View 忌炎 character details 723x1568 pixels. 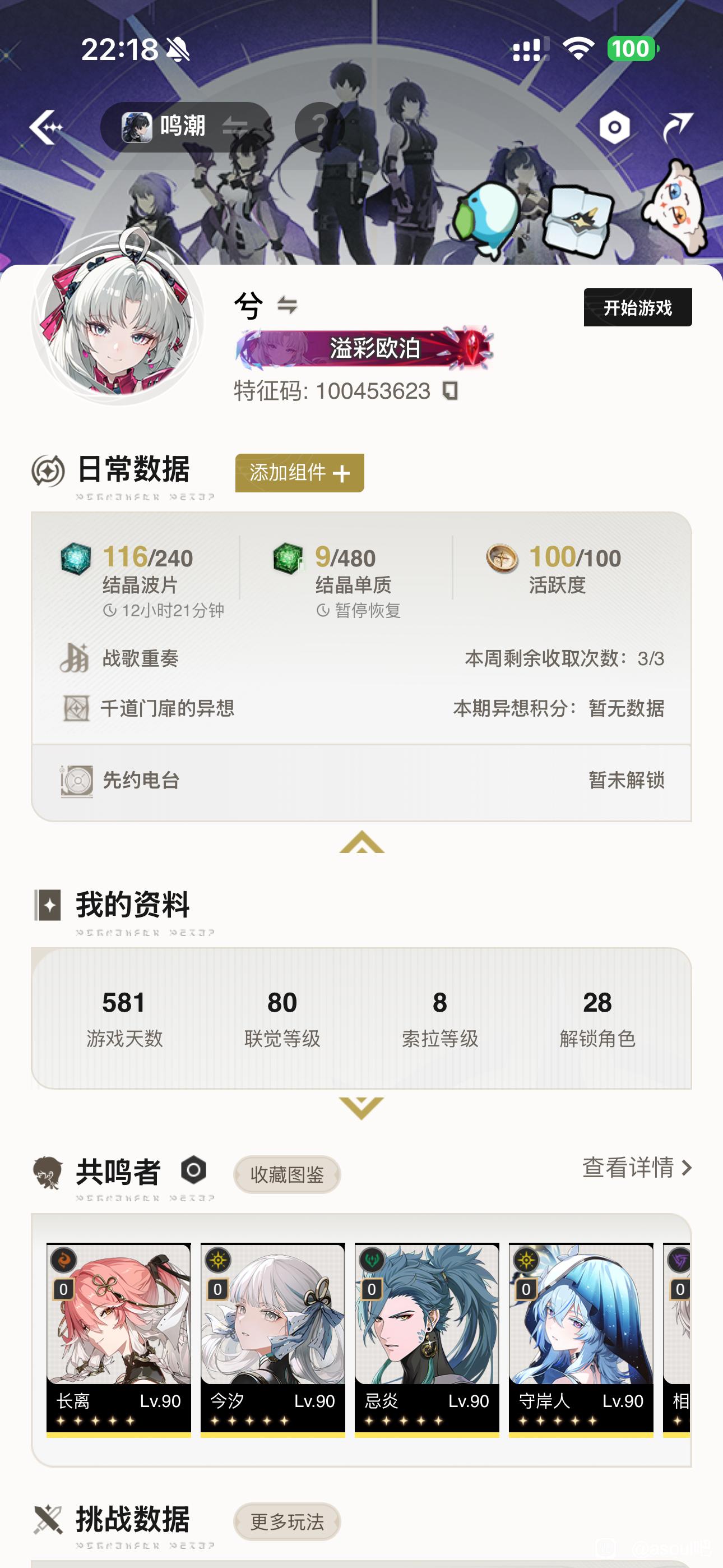click(427, 1338)
